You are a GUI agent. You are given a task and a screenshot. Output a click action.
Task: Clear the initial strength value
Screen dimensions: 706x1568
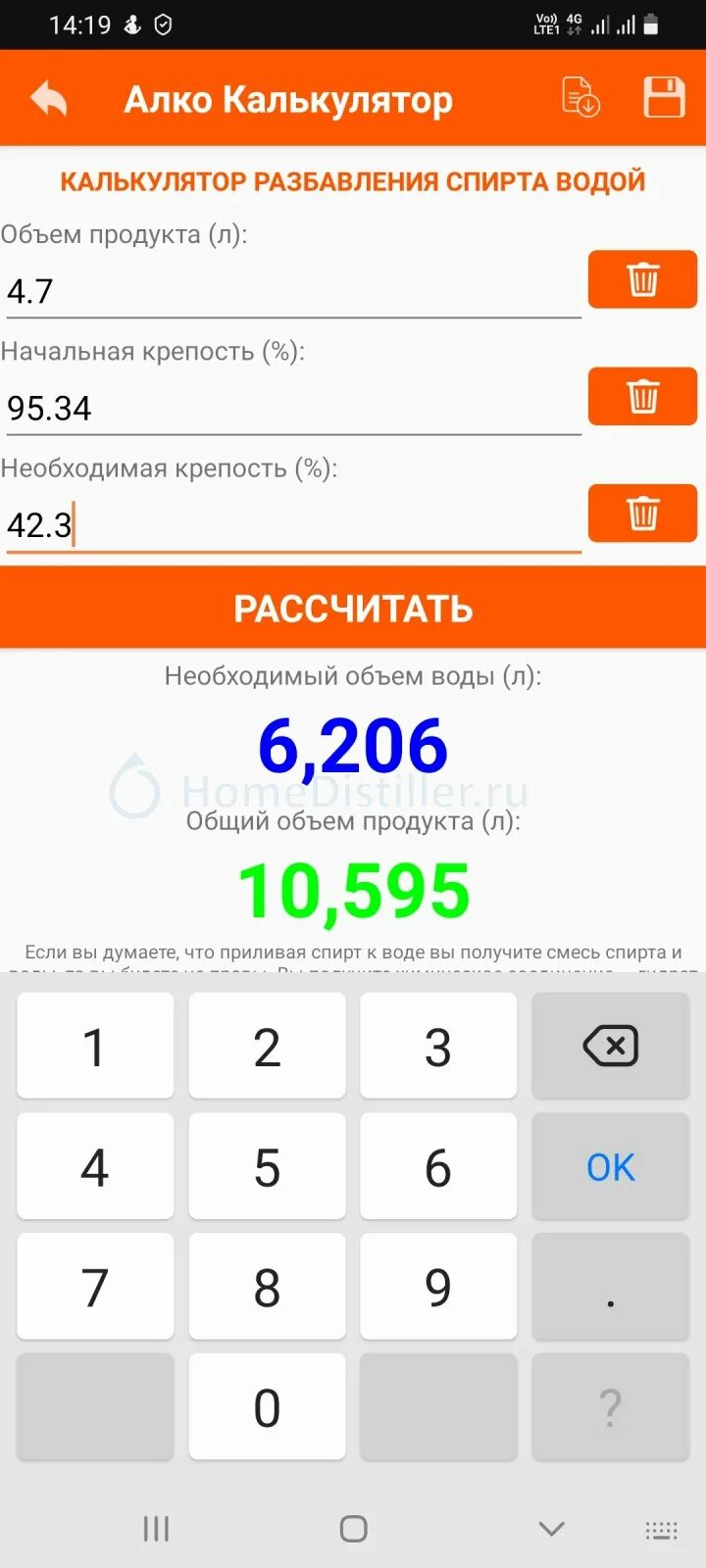[642, 396]
